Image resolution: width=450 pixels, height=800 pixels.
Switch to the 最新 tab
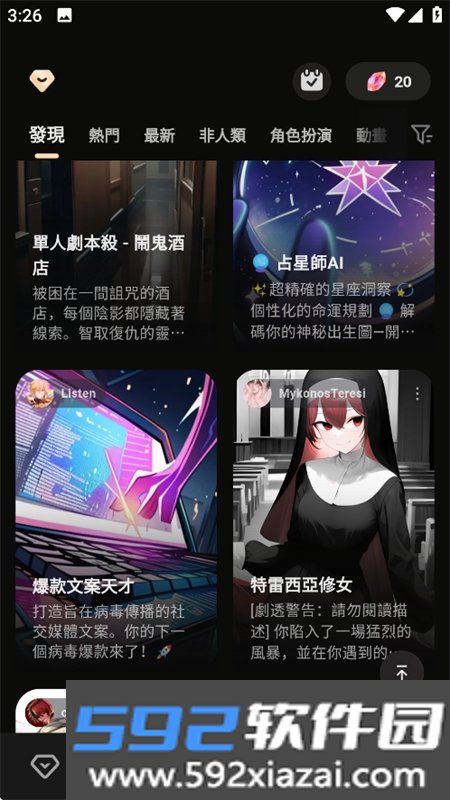pyautogui.click(x=159, y=135)
